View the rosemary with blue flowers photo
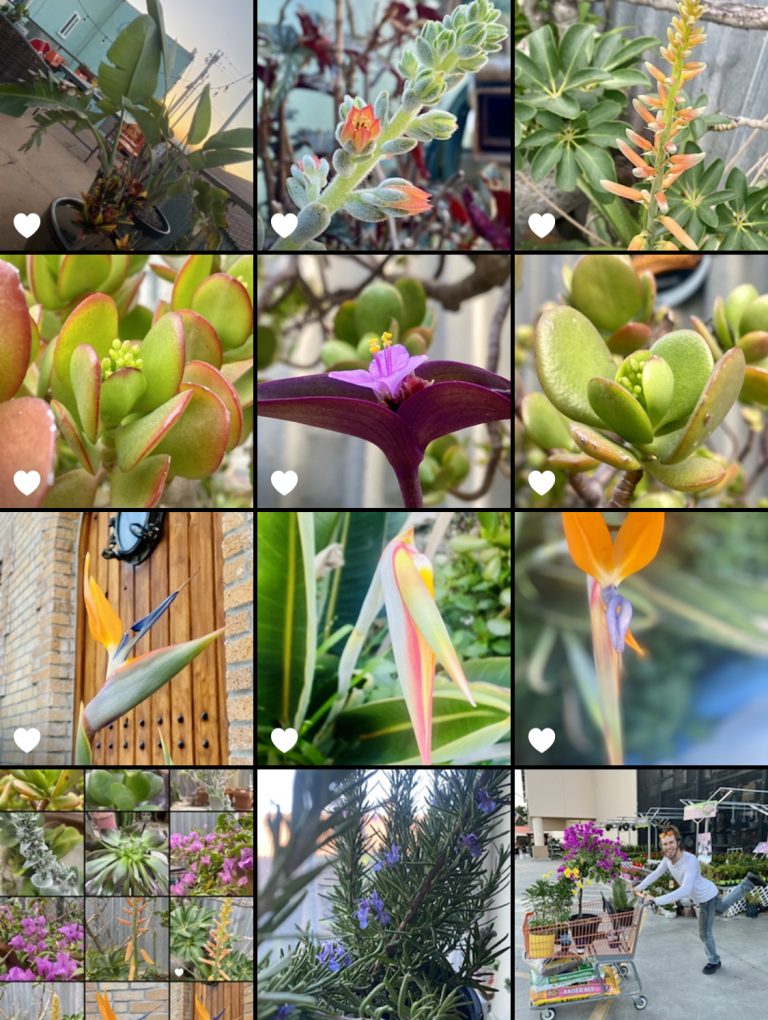The height and width of the screenshot is (1020, 768). [383, 894]
